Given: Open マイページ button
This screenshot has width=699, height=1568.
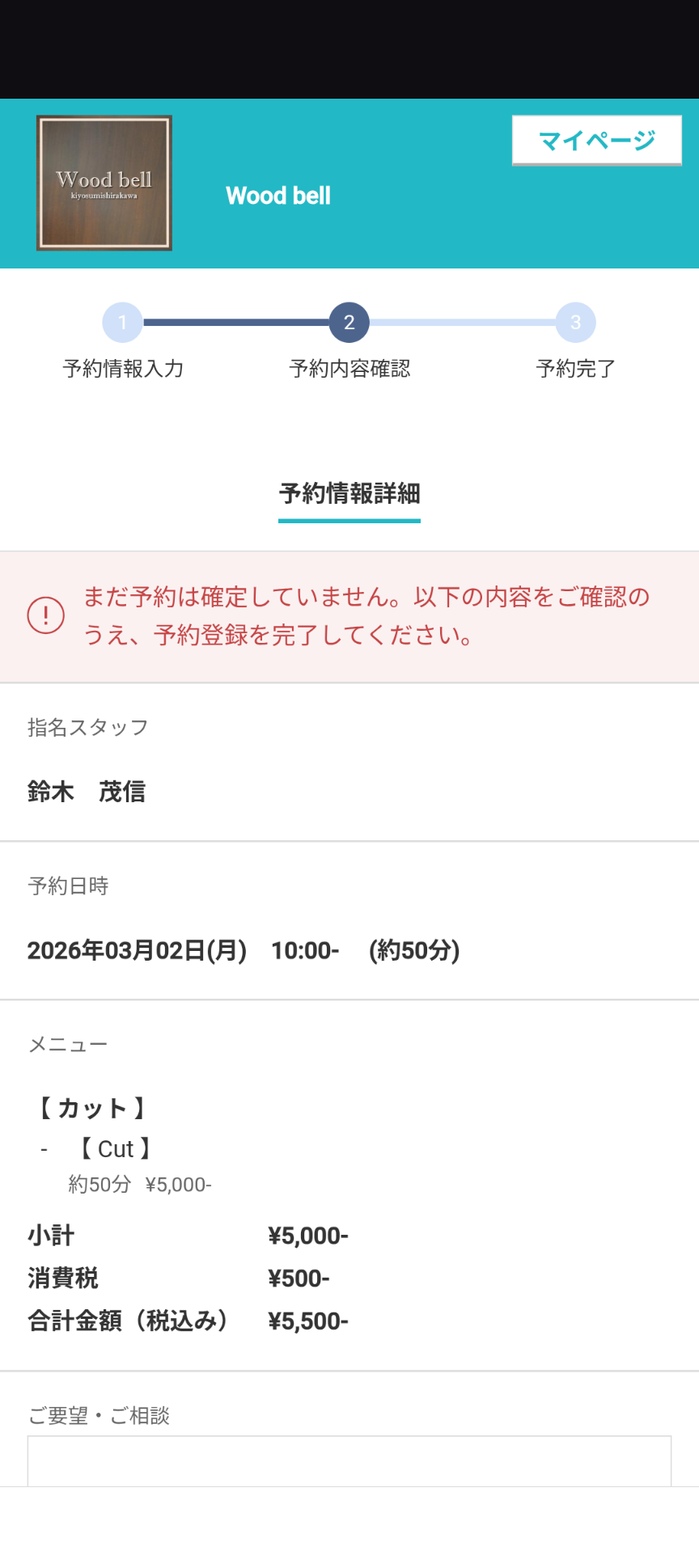Looking at the screenshot, I should pos(596,141).
